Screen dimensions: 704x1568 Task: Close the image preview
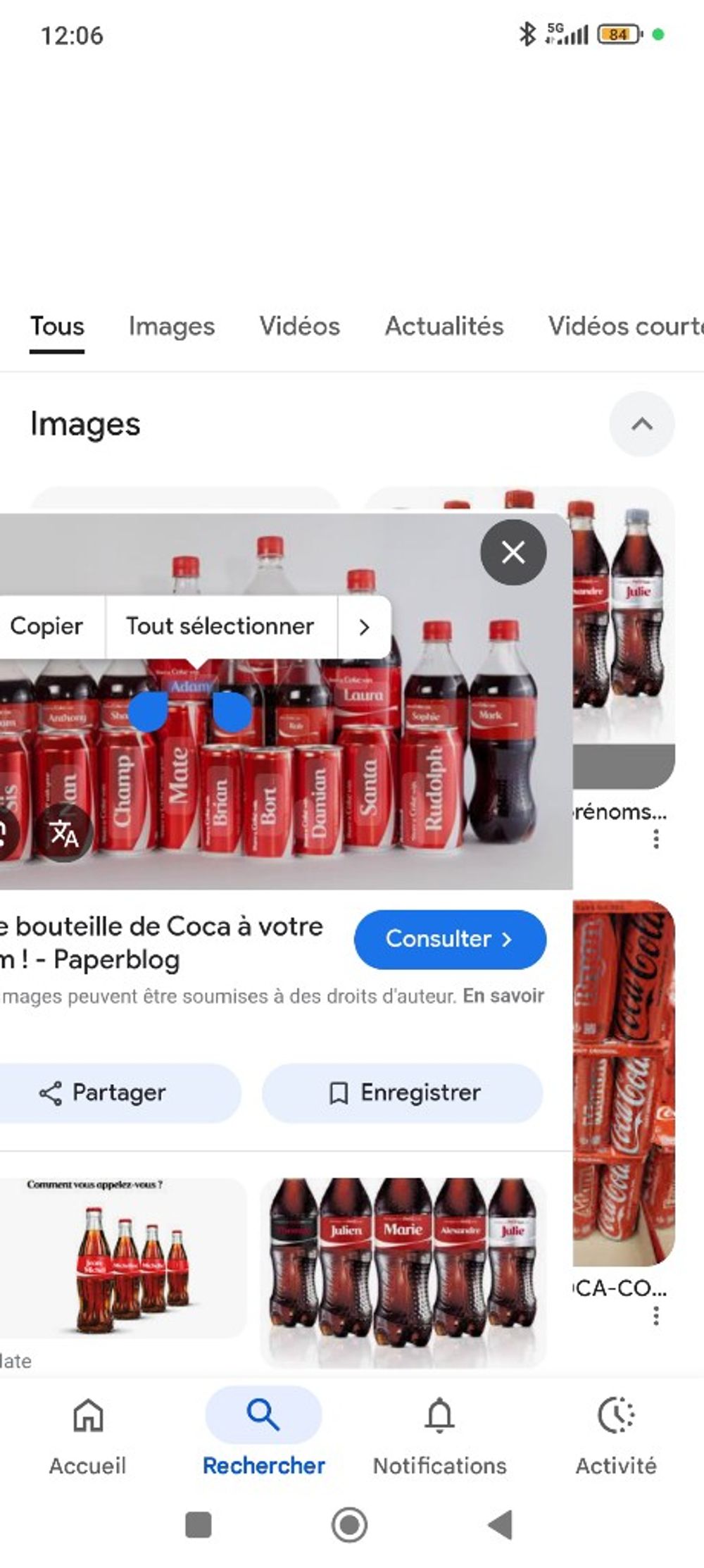pos(513,552)
